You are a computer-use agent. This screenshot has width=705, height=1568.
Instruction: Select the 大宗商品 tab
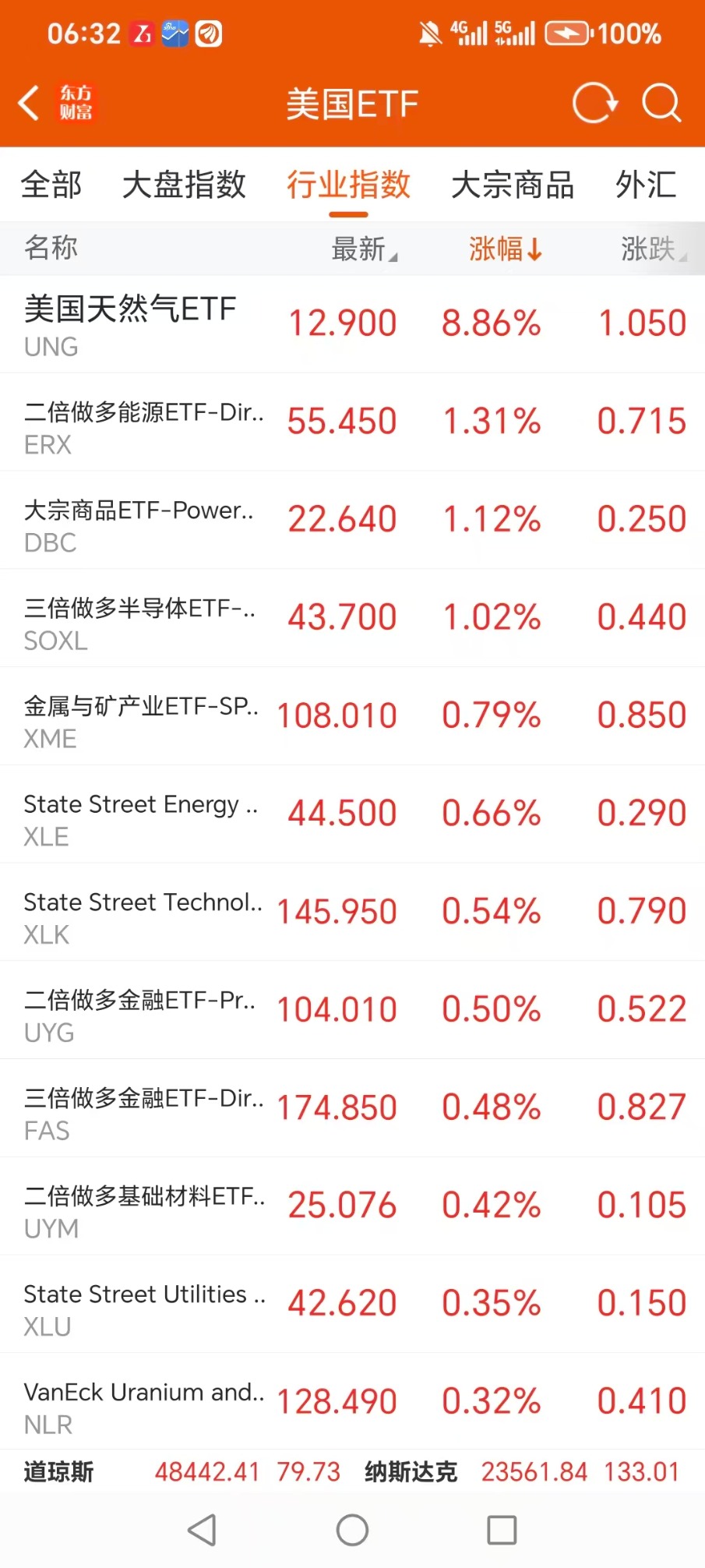[x=513, y=185]
